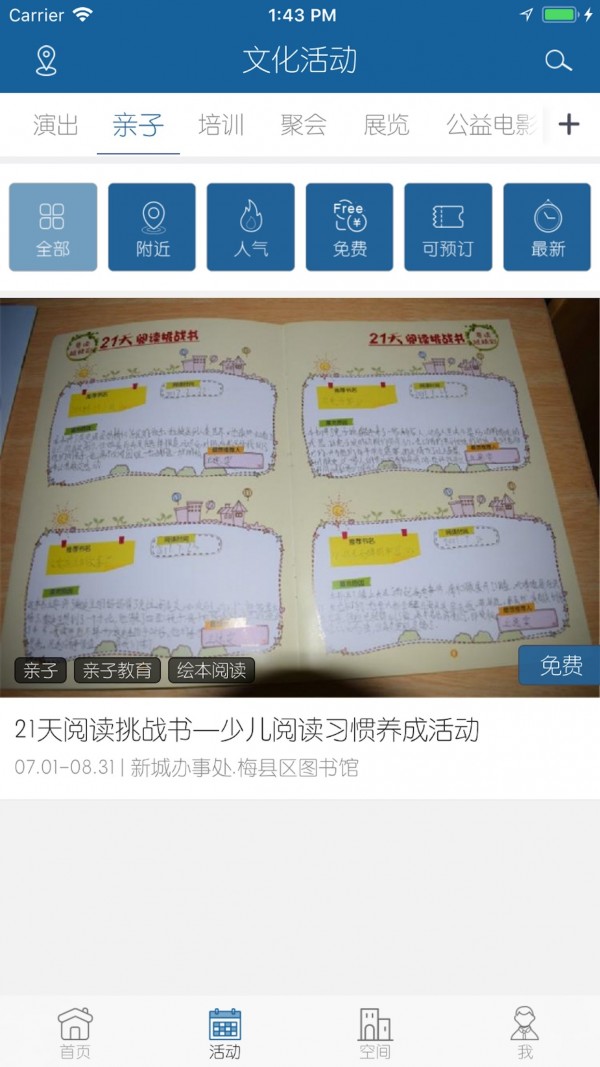This screenshot has width=600, height=1067.
Task: Tap the plus icon to add categories
Action: coord(569,124)
